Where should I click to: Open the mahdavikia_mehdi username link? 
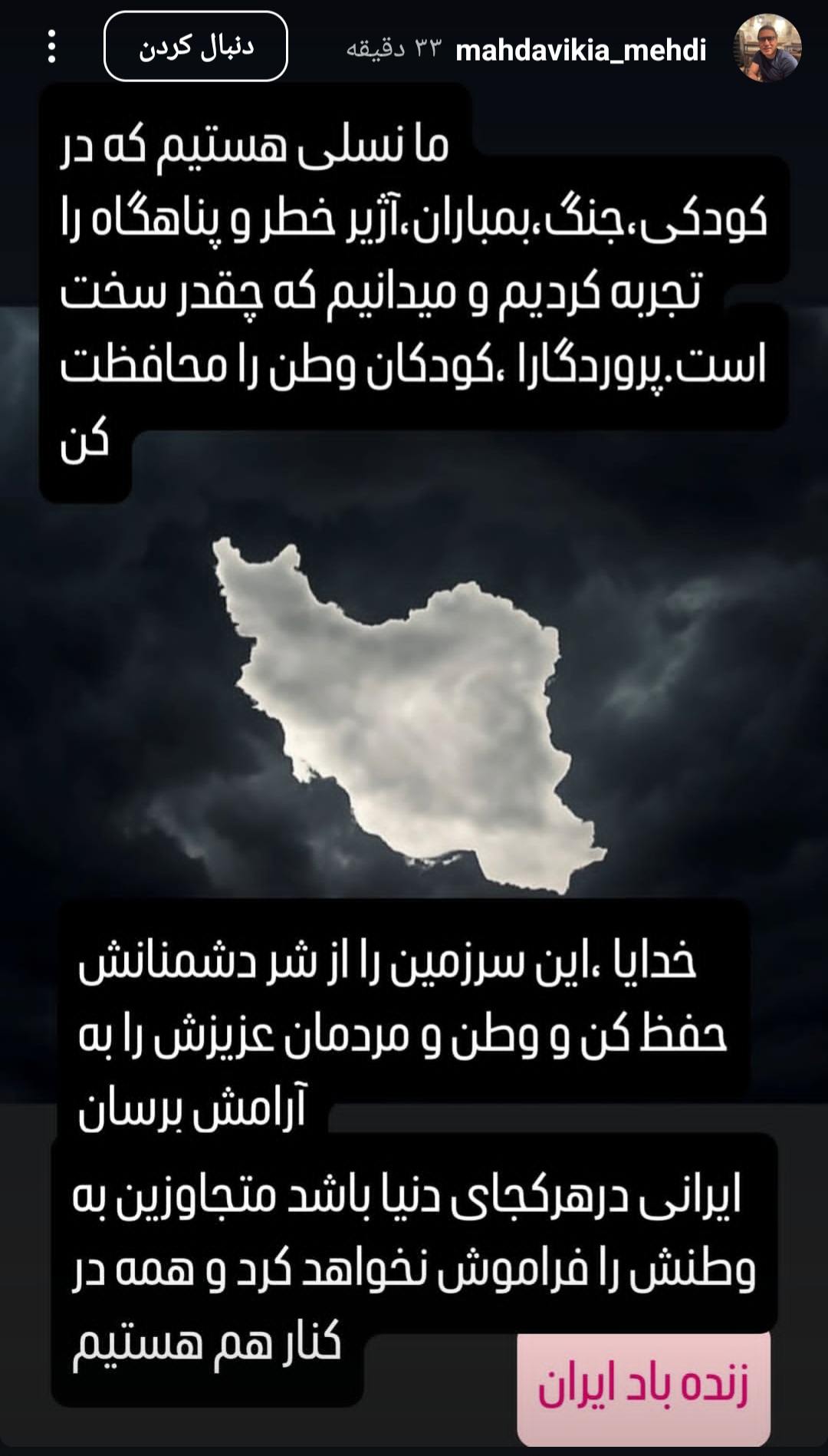(x=580, y=51)
